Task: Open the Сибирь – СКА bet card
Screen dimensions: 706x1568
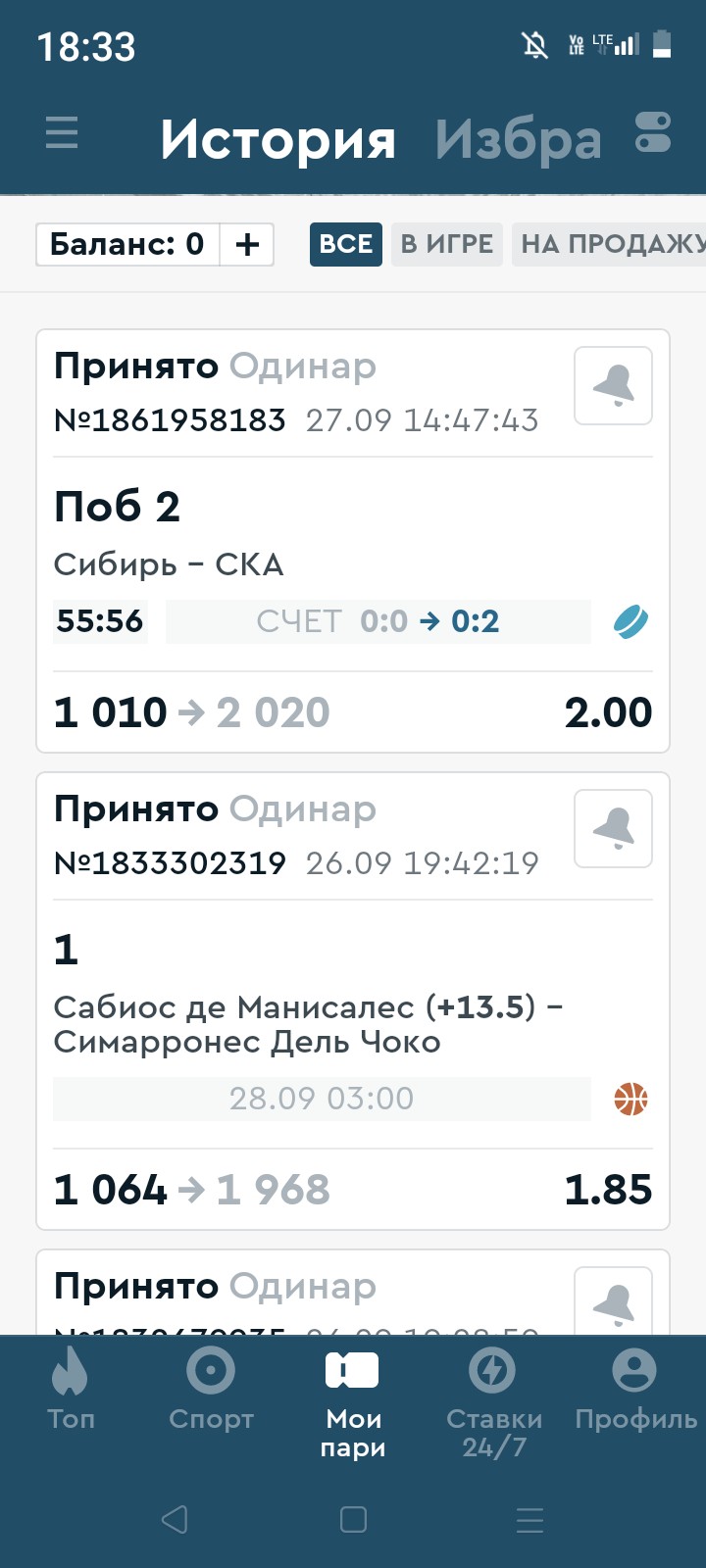Action: point(294,539)
